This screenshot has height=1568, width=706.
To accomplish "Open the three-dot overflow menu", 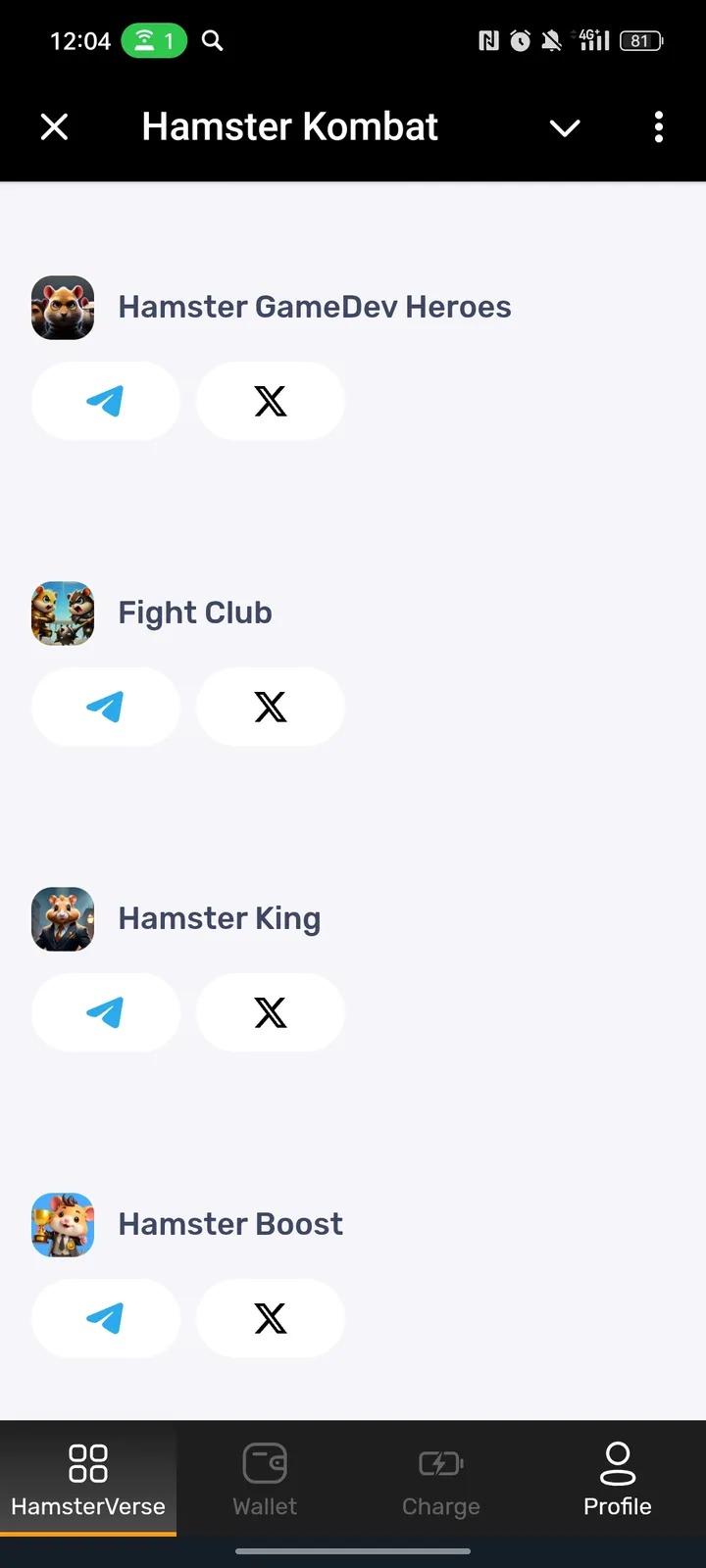I will pyautogui.click(x=658, y=127).
